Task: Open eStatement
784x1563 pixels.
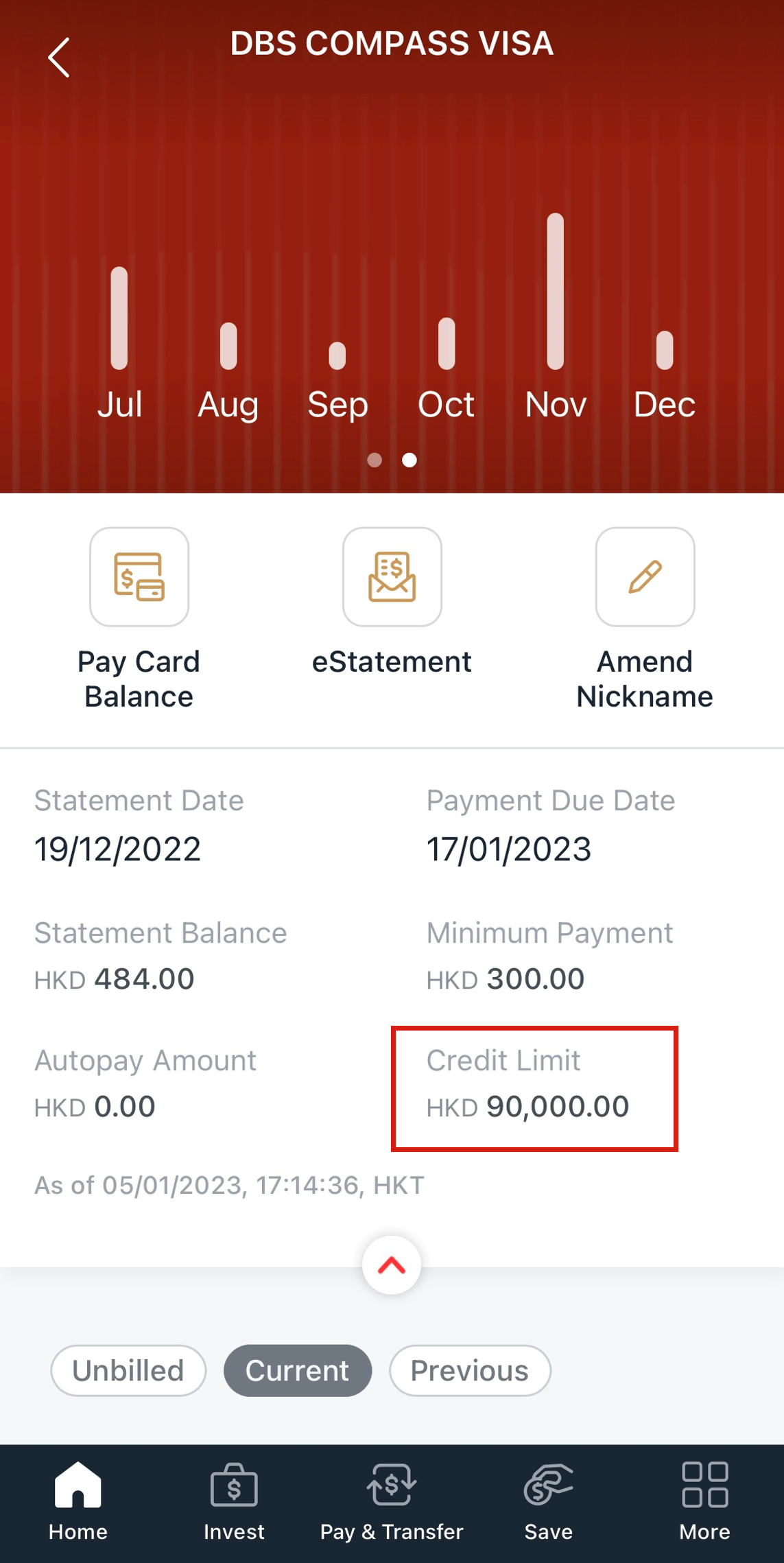Action: 392,578
